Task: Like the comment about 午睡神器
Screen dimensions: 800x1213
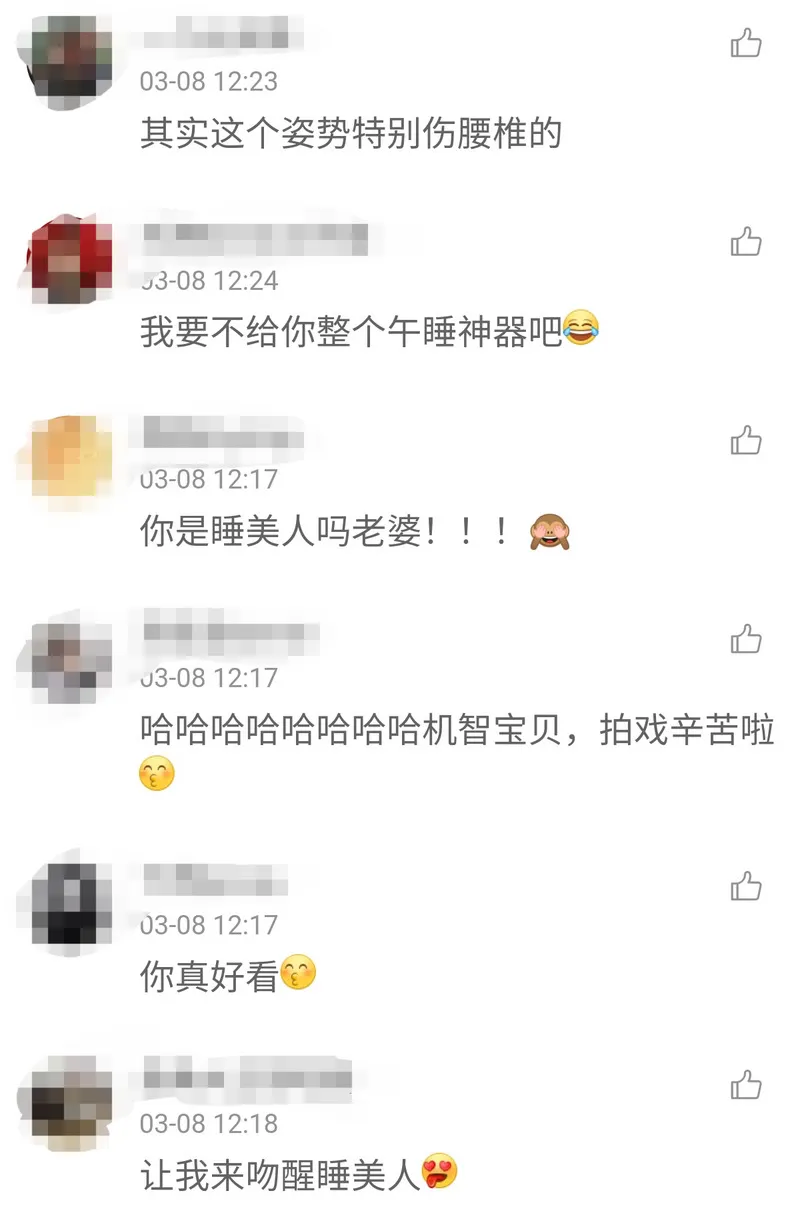Action: click(x=746, y=241)
